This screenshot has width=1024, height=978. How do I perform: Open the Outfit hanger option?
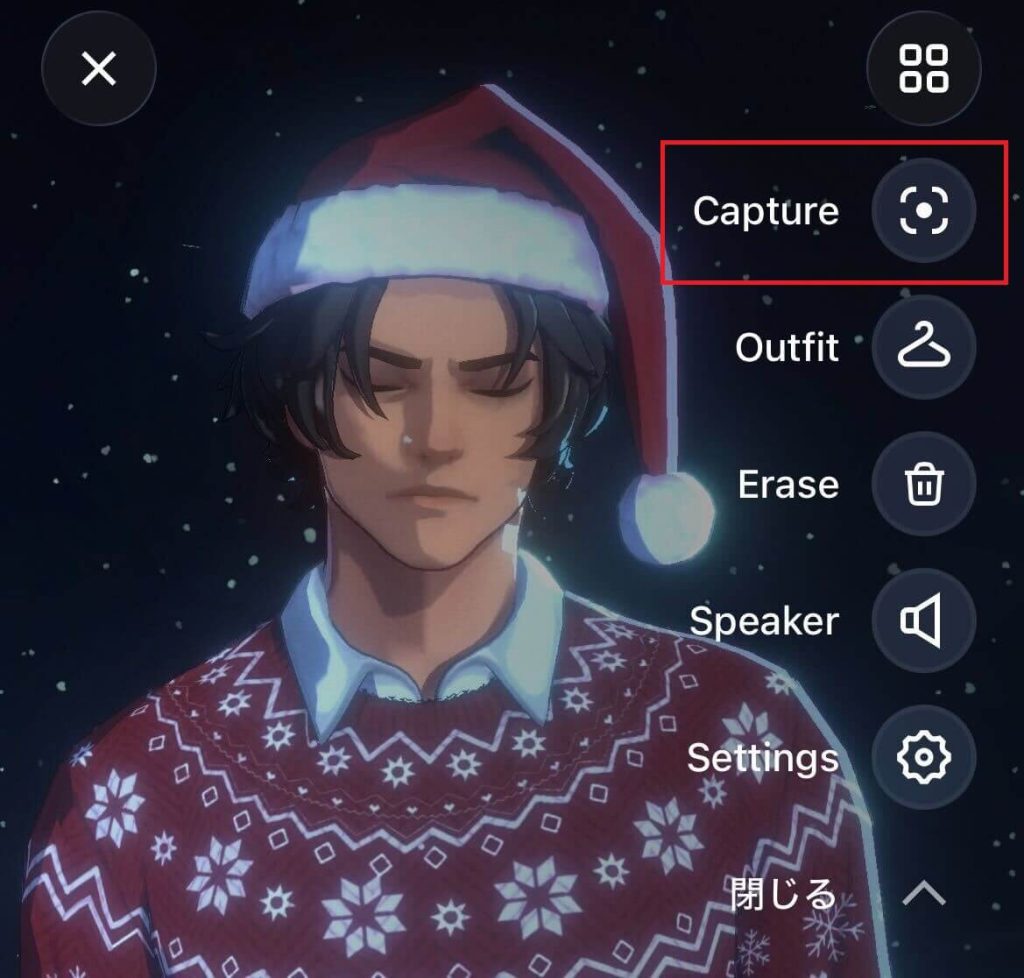click(923, 347)
